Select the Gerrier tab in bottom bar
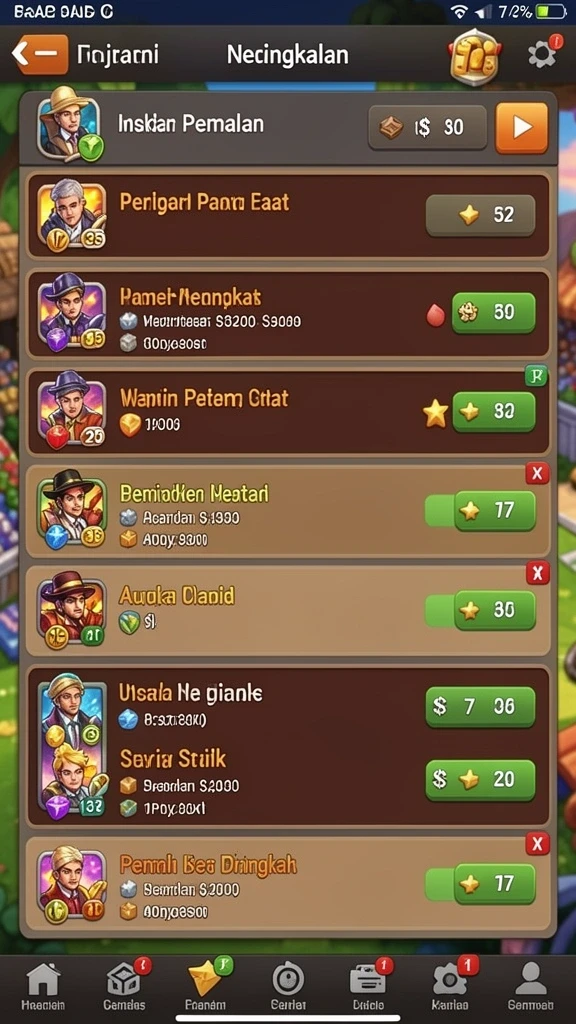 (x=288, y=986)
